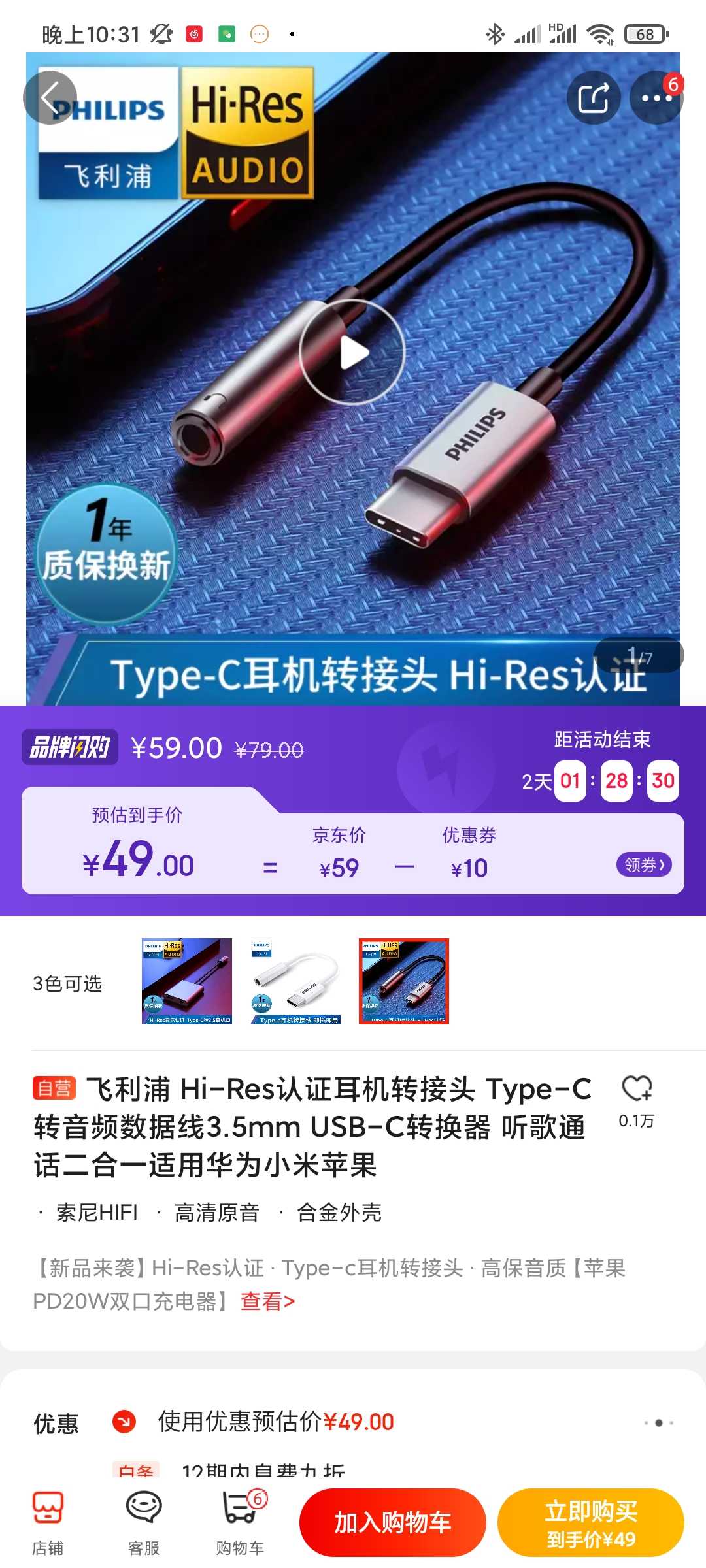The image size is (706, 1568).
Task: Follow the 查看> link in the promo text
Action: (268, 1301)
